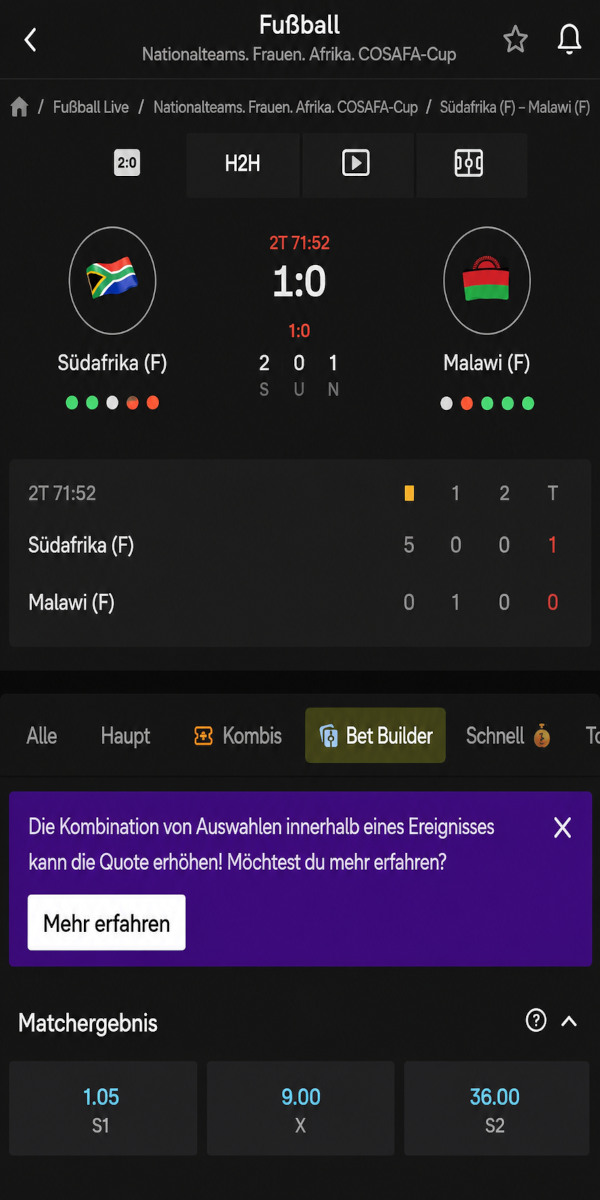Open the Matchergebnis help question mark

click(x=537, y=1021)
